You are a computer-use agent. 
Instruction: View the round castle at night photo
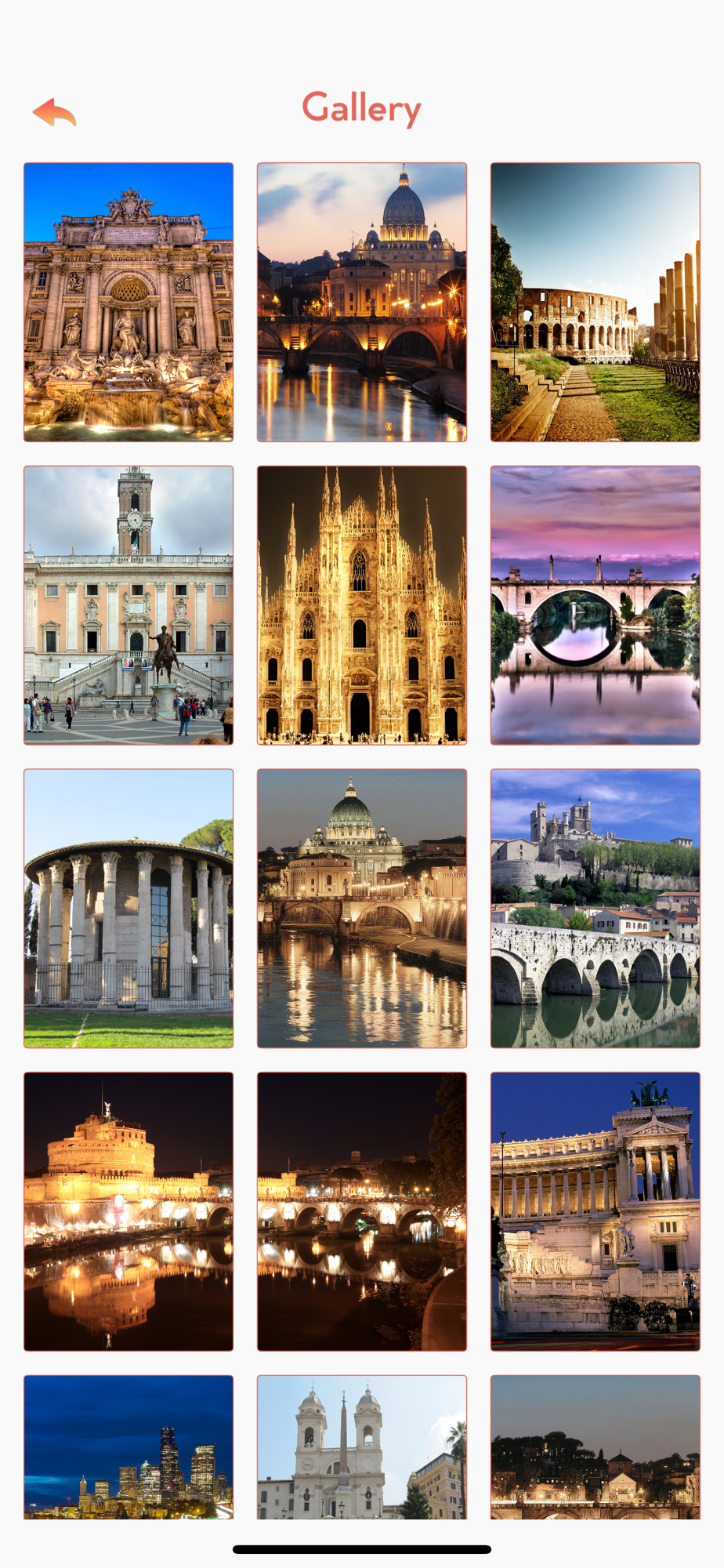coord(129,1211)
